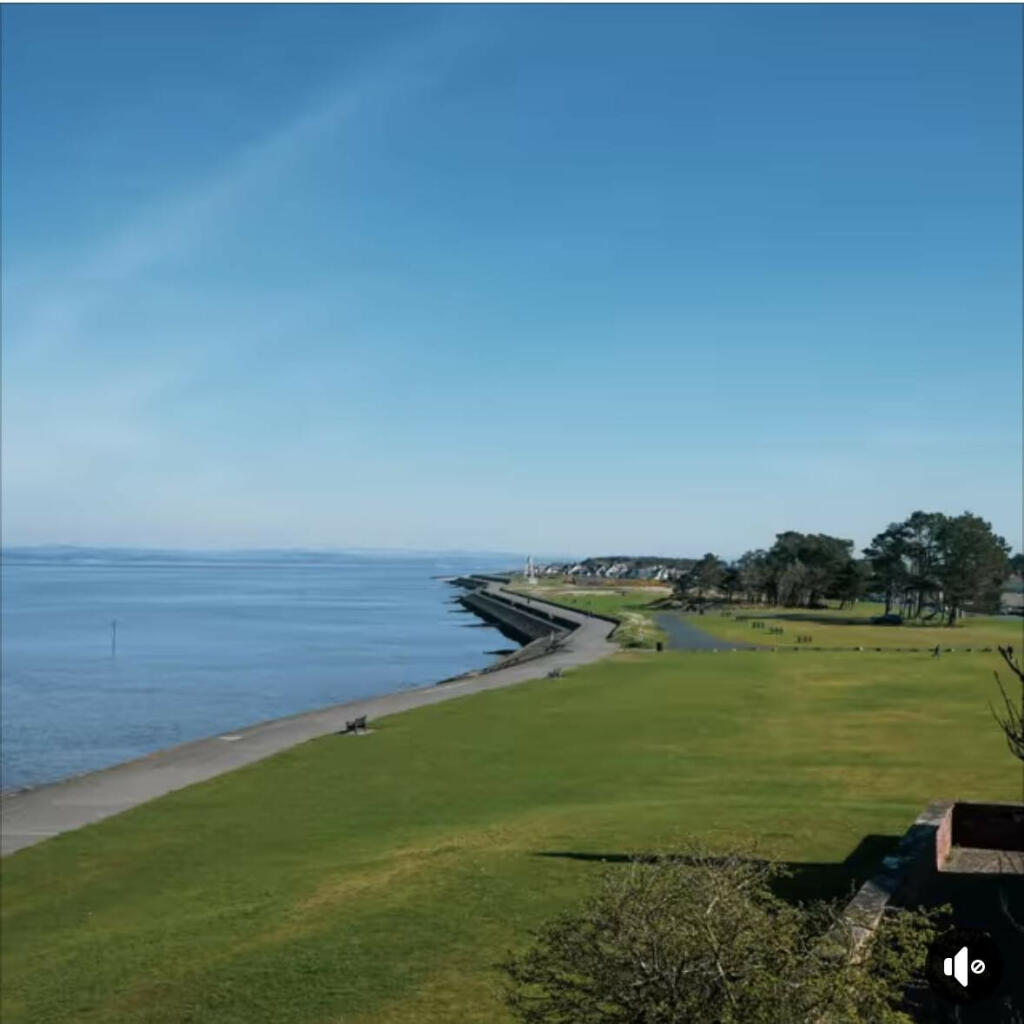Tap the video sound mute icon
The height and width of the screenshot is (1024, 1024).
pyautogui.click(x=964, y=966)
